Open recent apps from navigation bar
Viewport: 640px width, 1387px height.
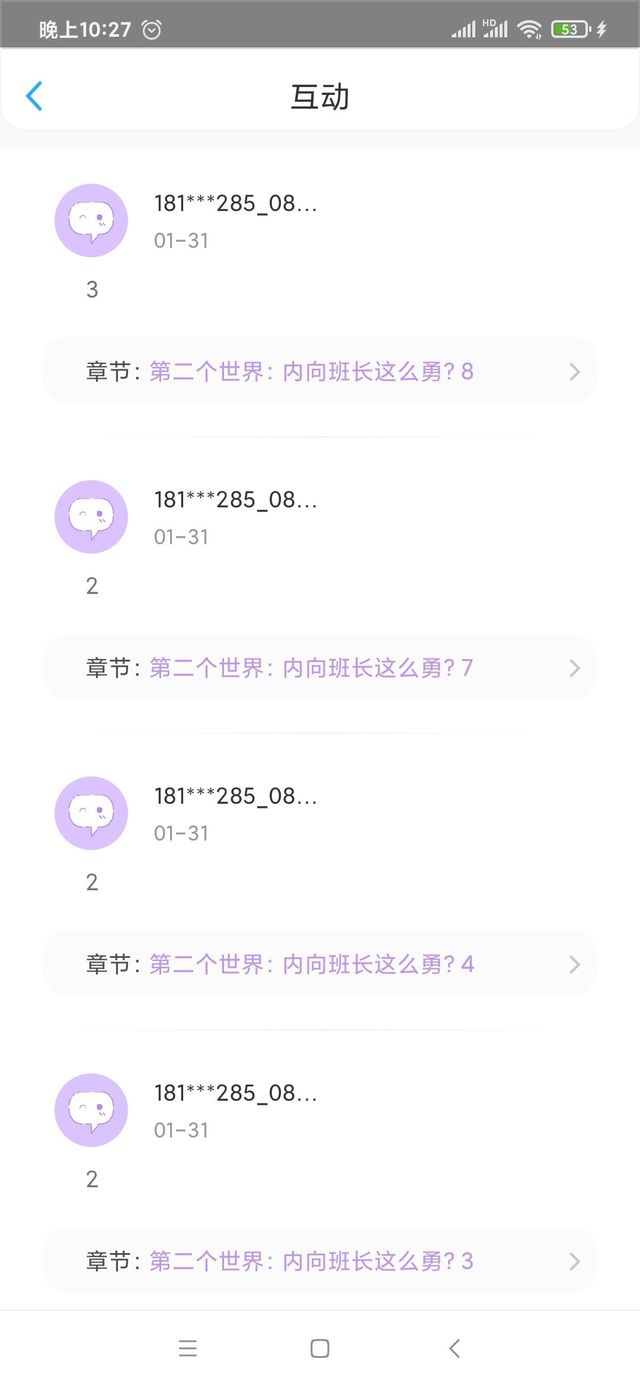click(x=188, y=1348)
